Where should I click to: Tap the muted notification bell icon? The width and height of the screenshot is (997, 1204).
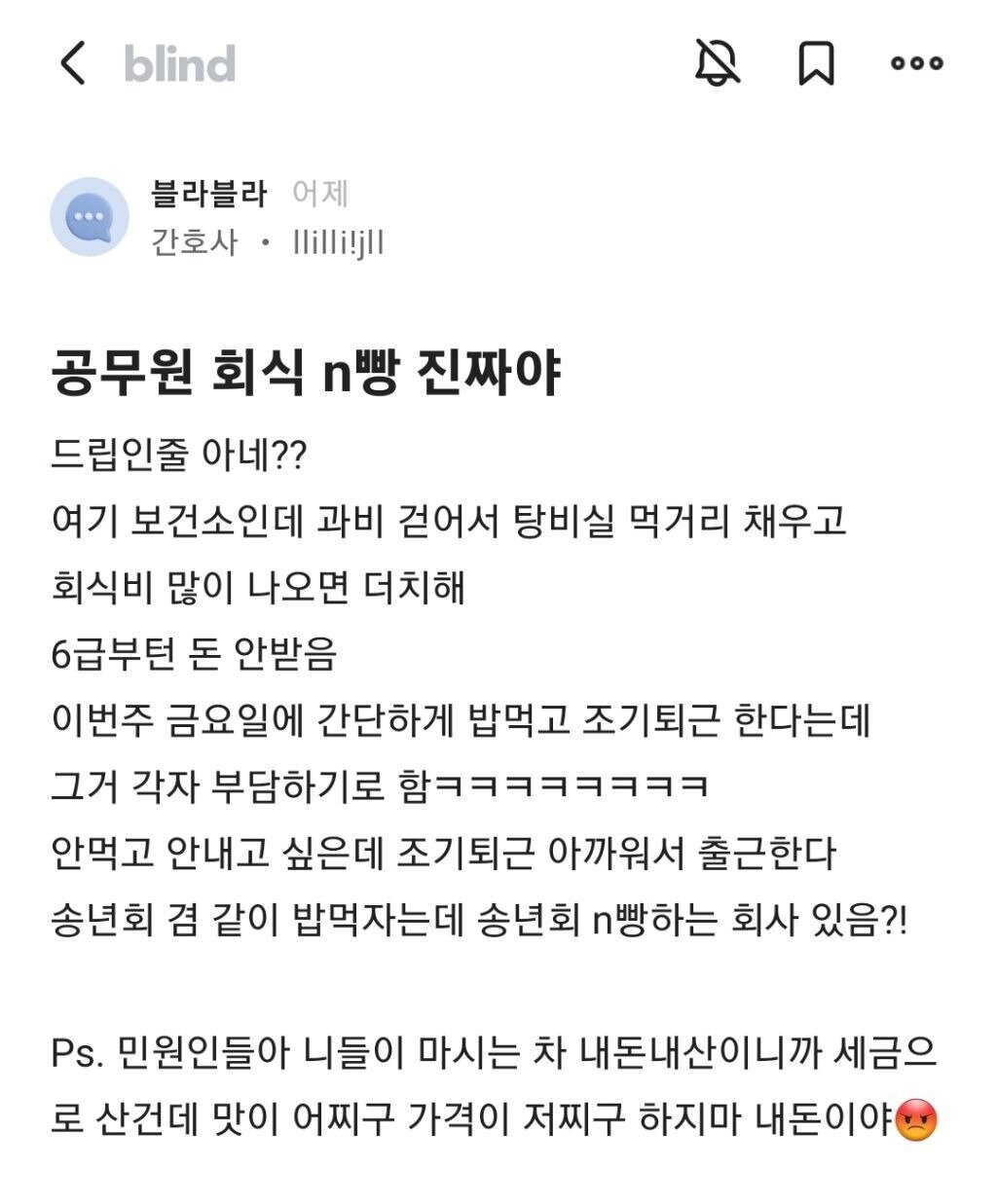[718, 63]
